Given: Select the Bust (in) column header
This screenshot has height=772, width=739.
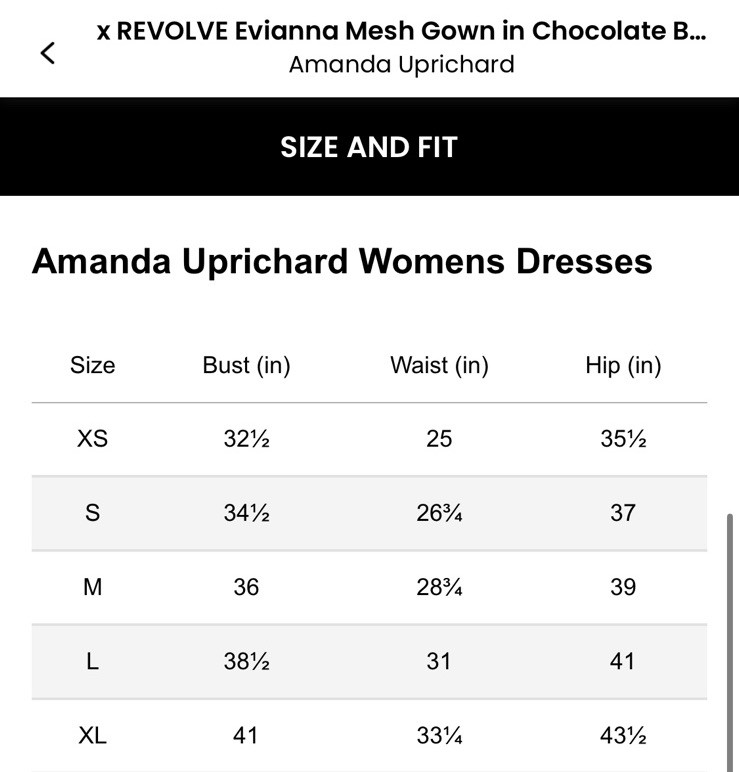Looking at the screenshot, I should tap(245, 365).
